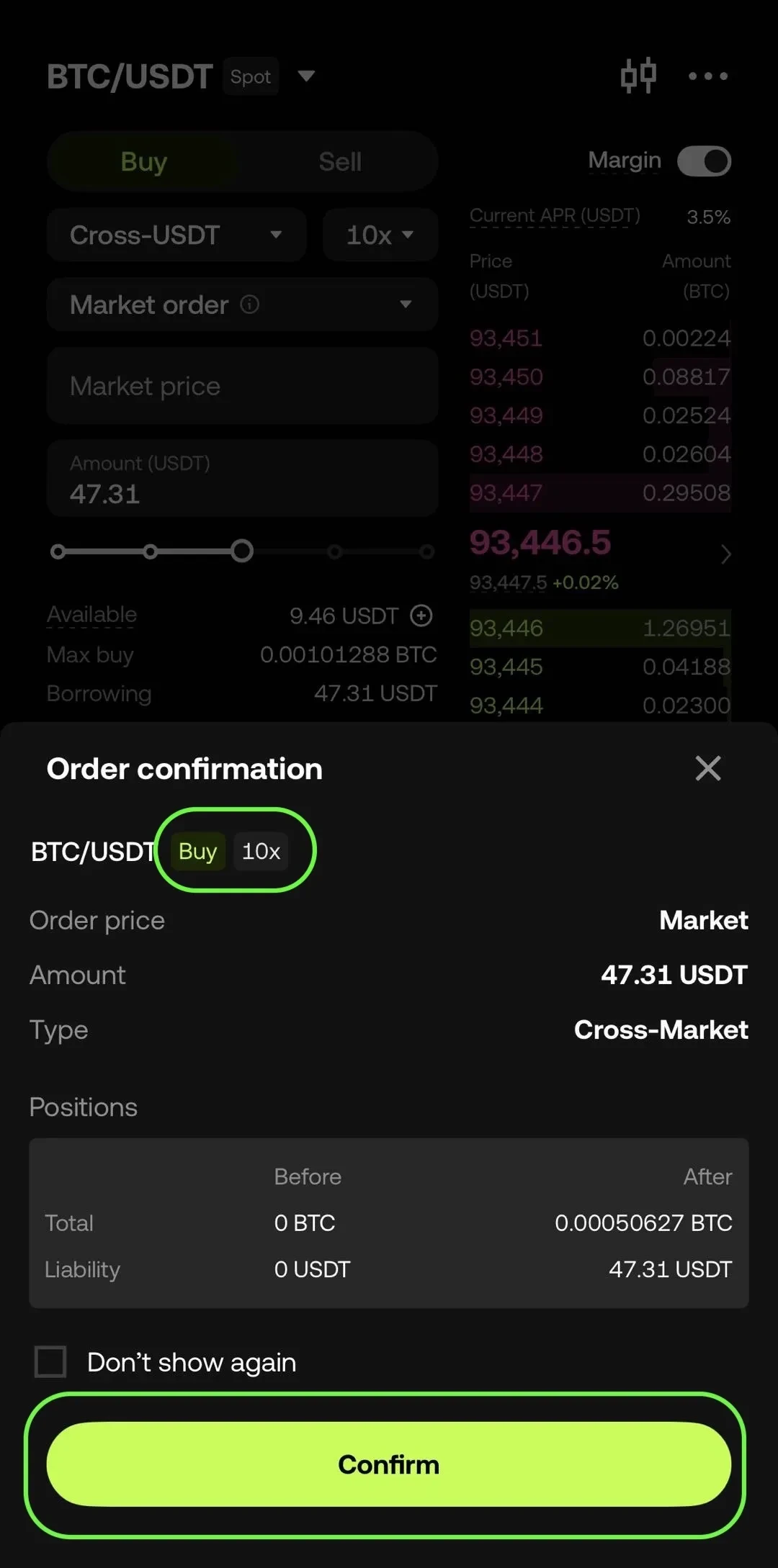Set the amount slider to the middle notch
Image resolution: width=778 pixels, height=1568 pixels.
(x=242, y=551)
